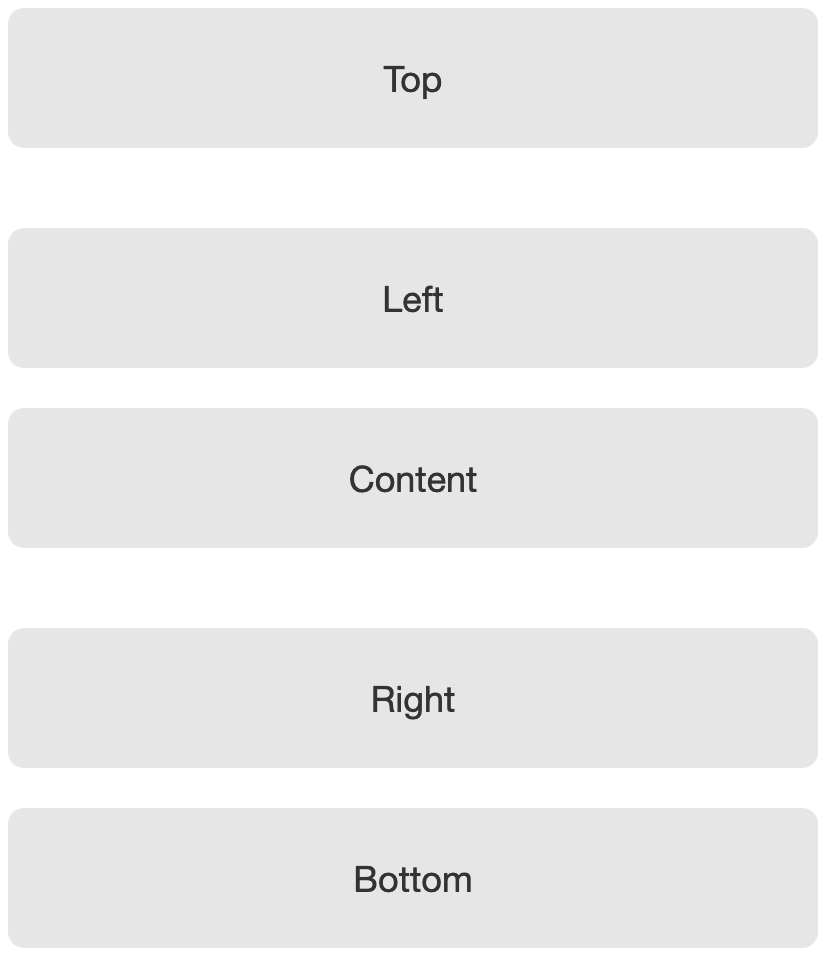Choose the Right block
This screenshot has height=960, width=828.
(413, 699)
